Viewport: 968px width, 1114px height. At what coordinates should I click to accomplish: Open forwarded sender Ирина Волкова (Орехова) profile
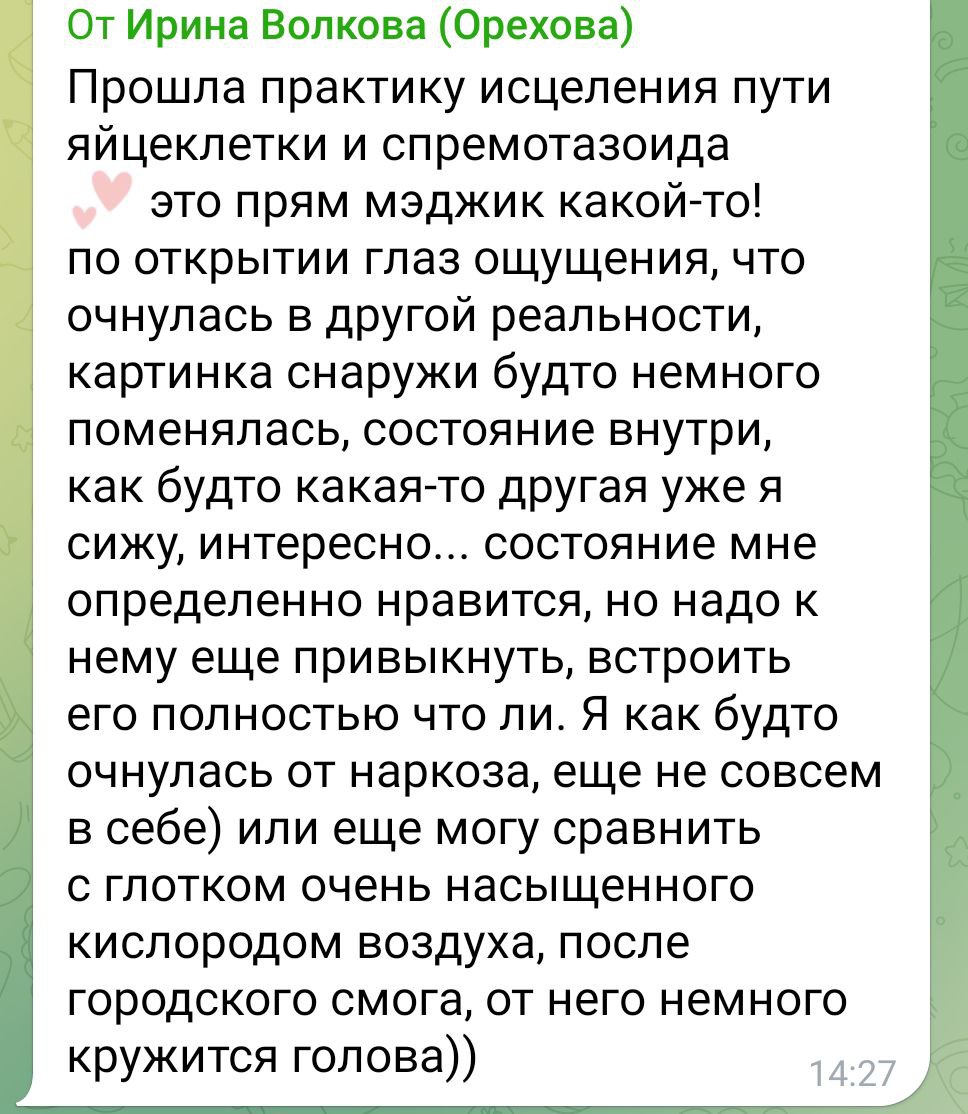pos(380,27)
